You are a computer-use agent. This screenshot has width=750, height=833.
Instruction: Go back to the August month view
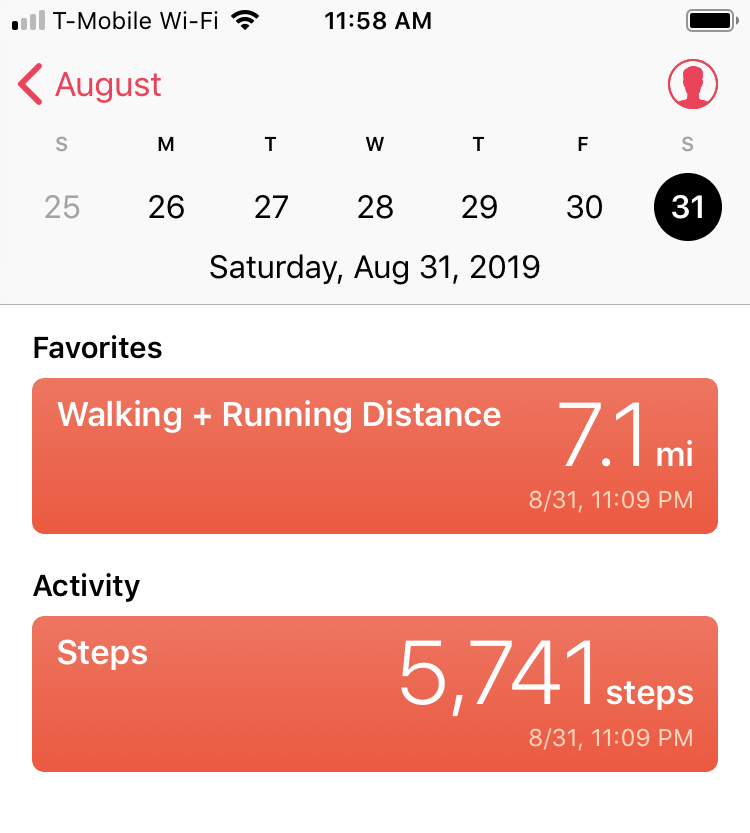coord(90,85)
